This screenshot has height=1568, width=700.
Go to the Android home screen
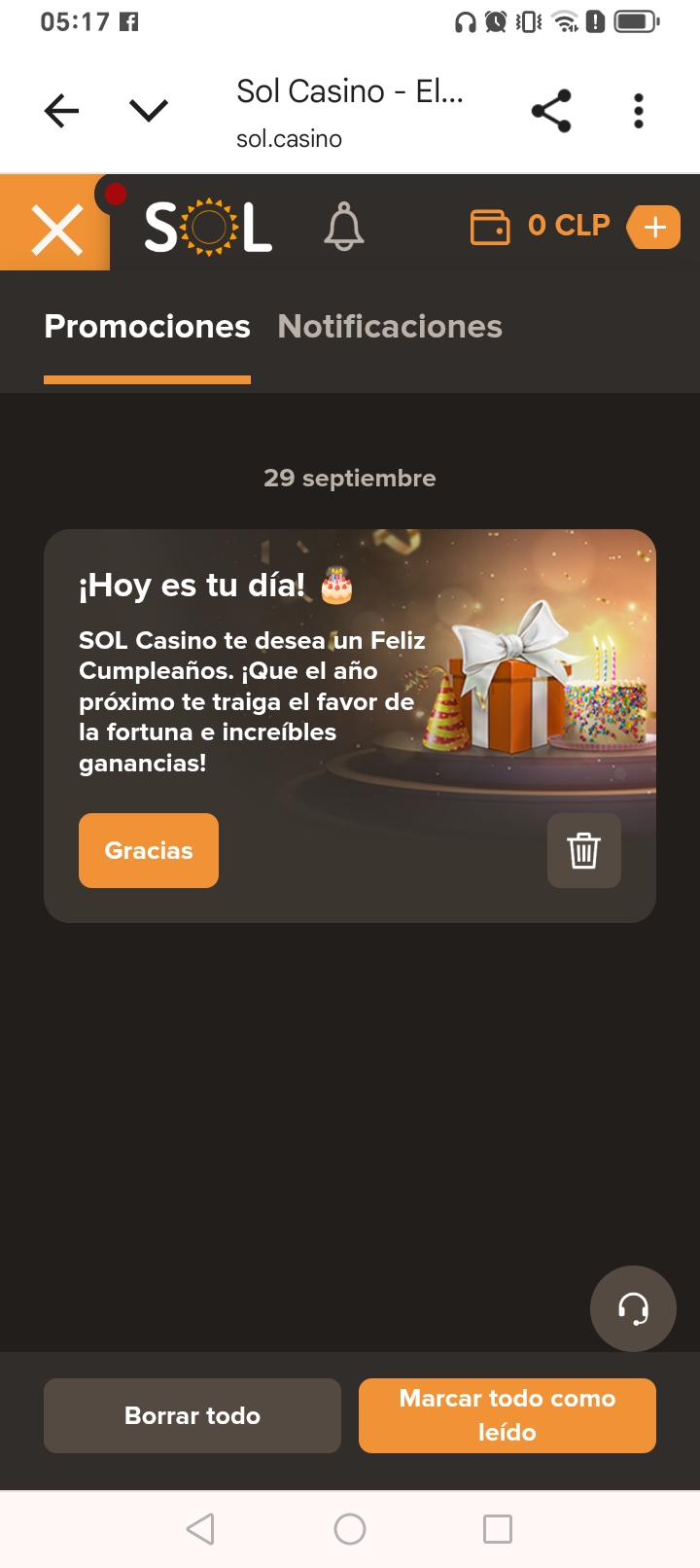(350, 1529)
